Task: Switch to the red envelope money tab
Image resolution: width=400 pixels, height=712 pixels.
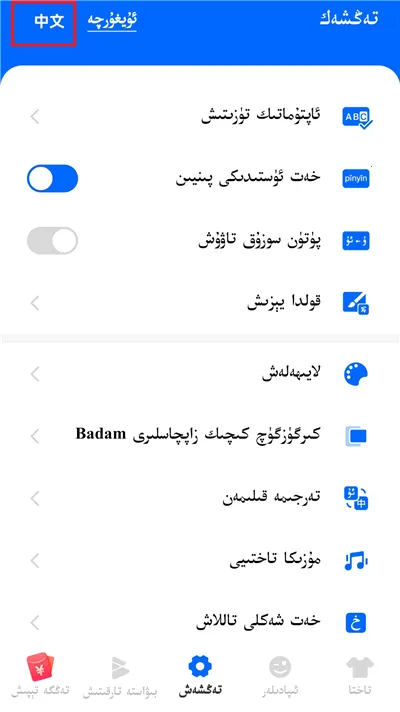Action: click(x=40, y=677)
